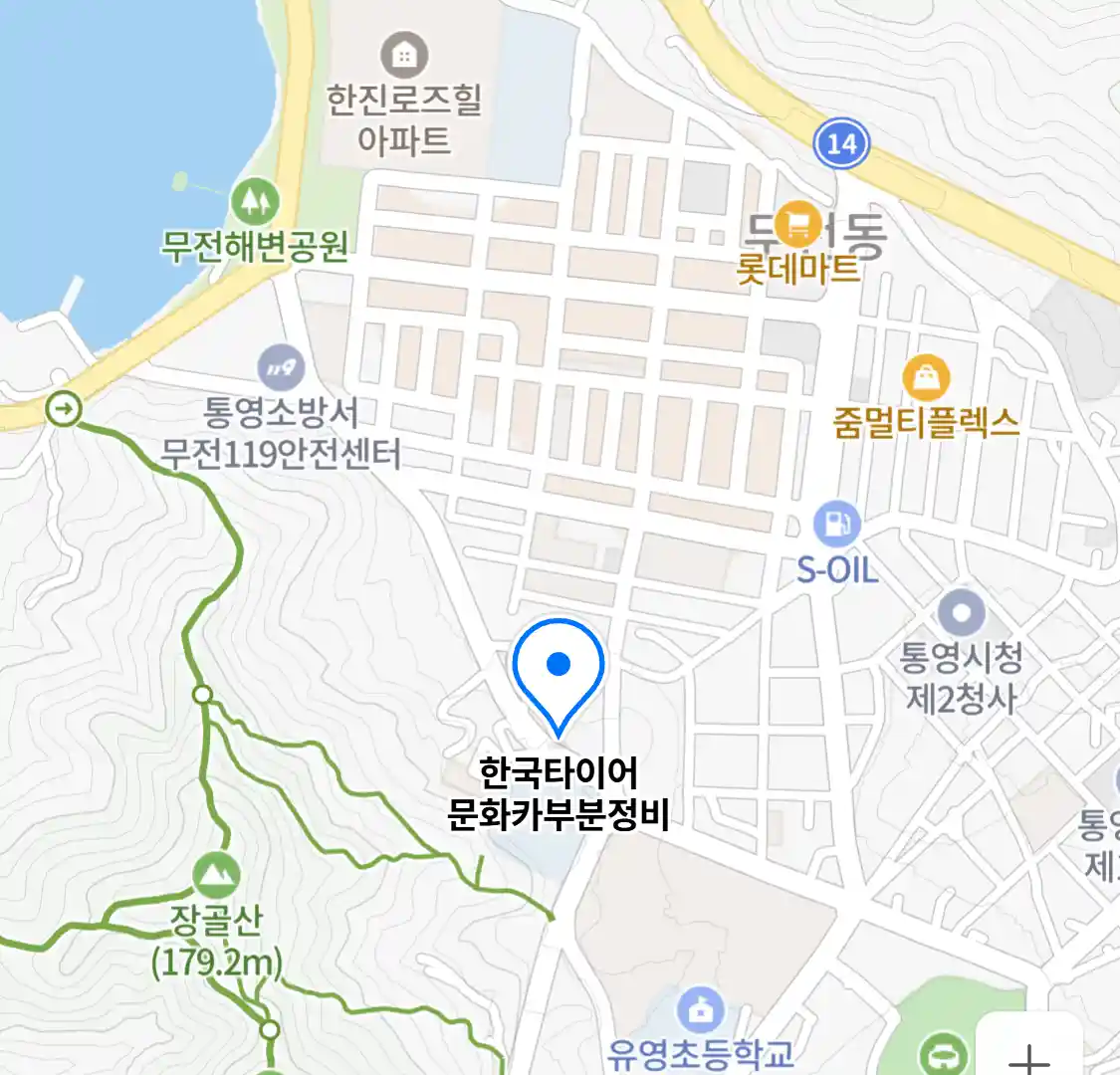The image size is (1120, 1075).
Task: Open the 롯데마트 shopping cart marker
Action: pyautogui.click(x=797, y=224)
